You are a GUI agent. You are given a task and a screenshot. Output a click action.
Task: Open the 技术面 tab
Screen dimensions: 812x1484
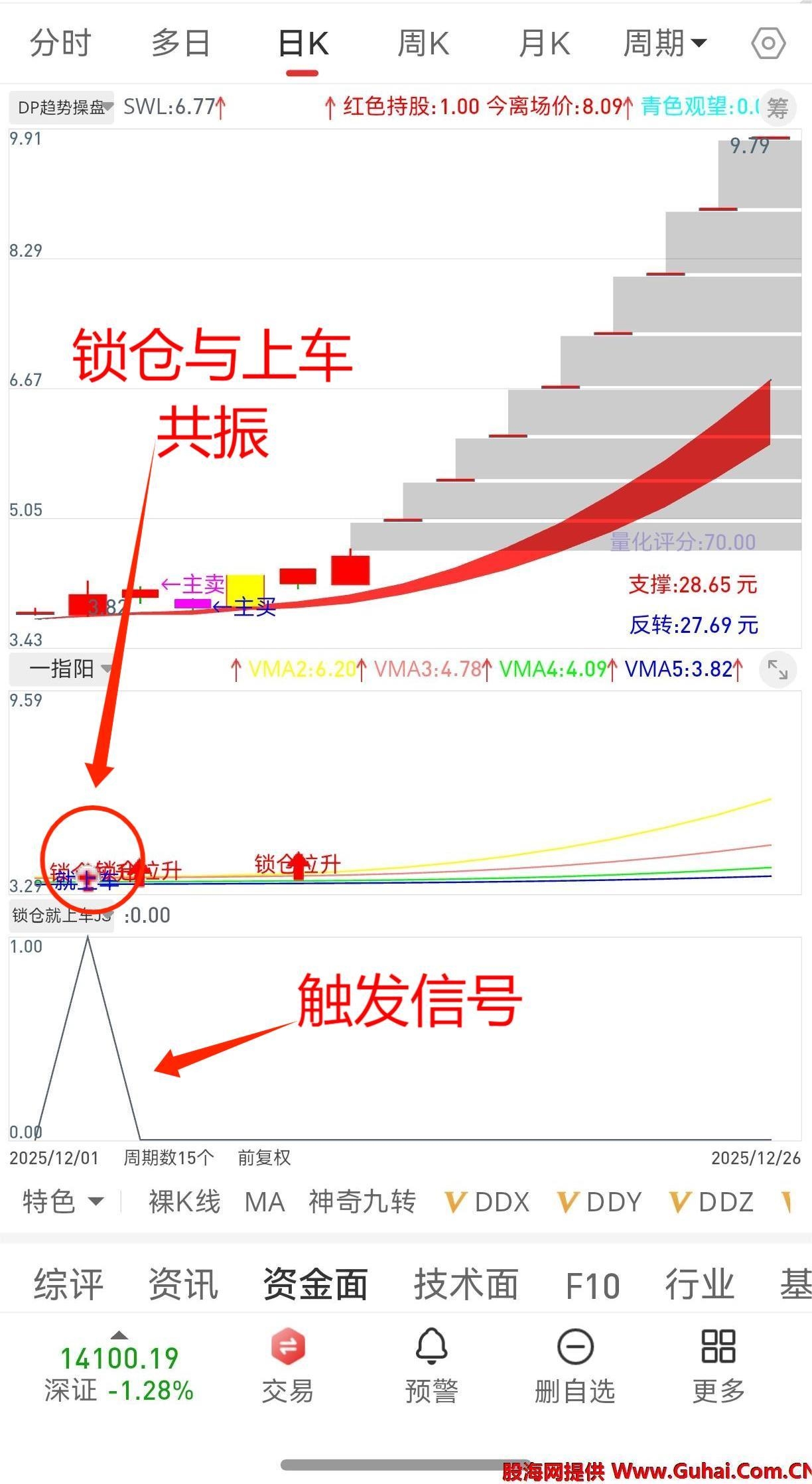(466, 1284)
